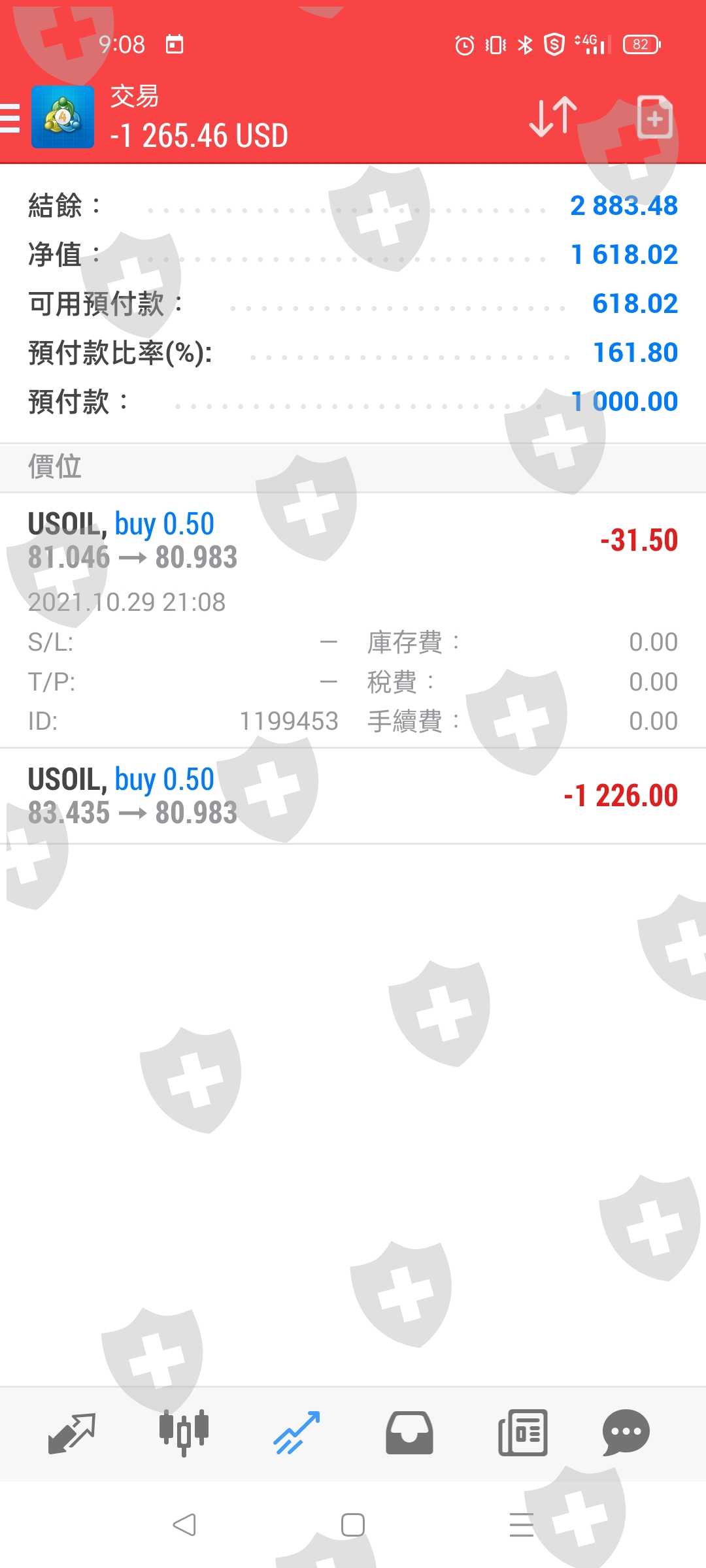706x1568 pixels.
Task: Select the Trade tab
Action: 297,1432
